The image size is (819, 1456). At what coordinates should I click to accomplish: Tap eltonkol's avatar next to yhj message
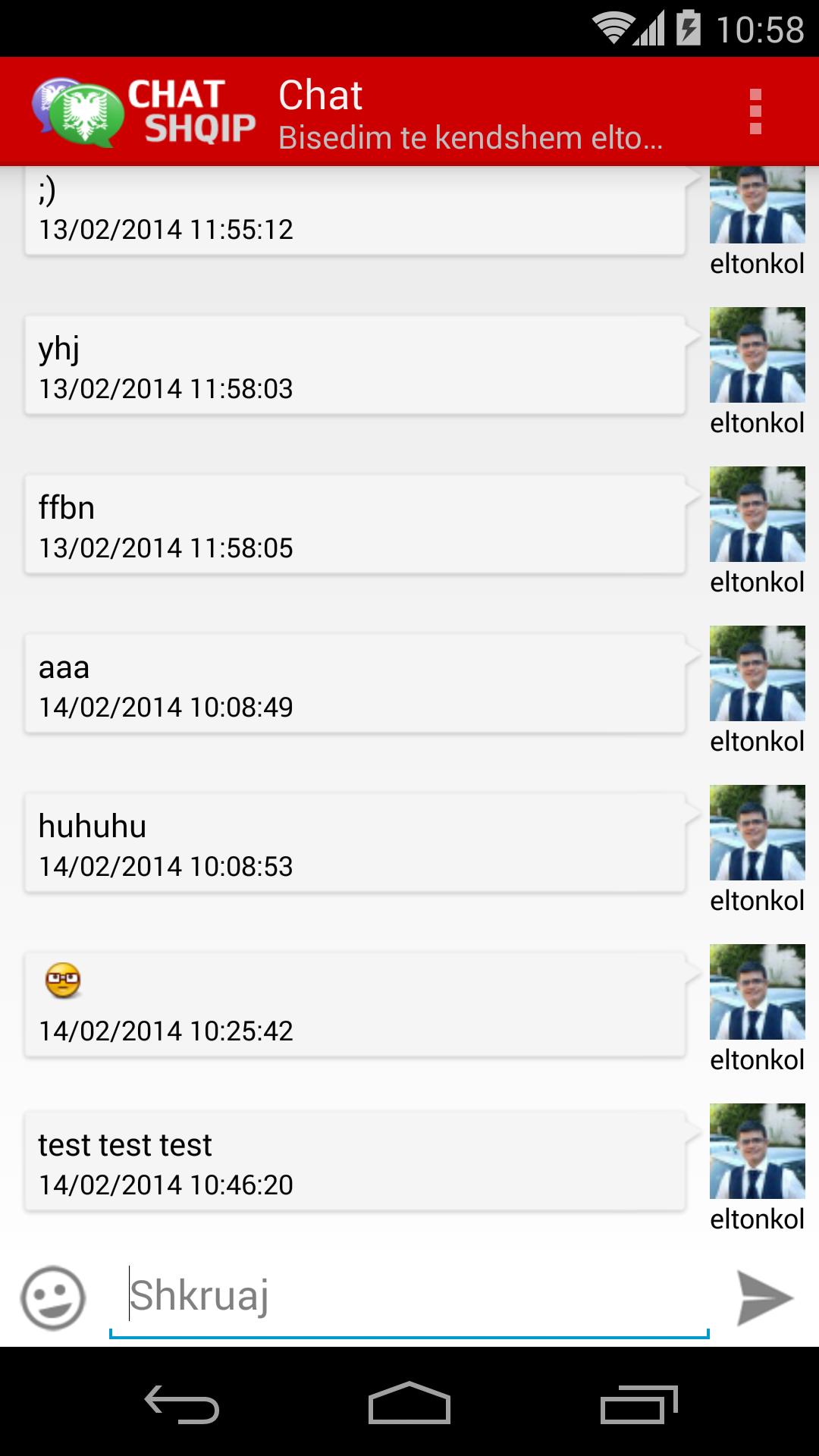(x=756, y=355)
